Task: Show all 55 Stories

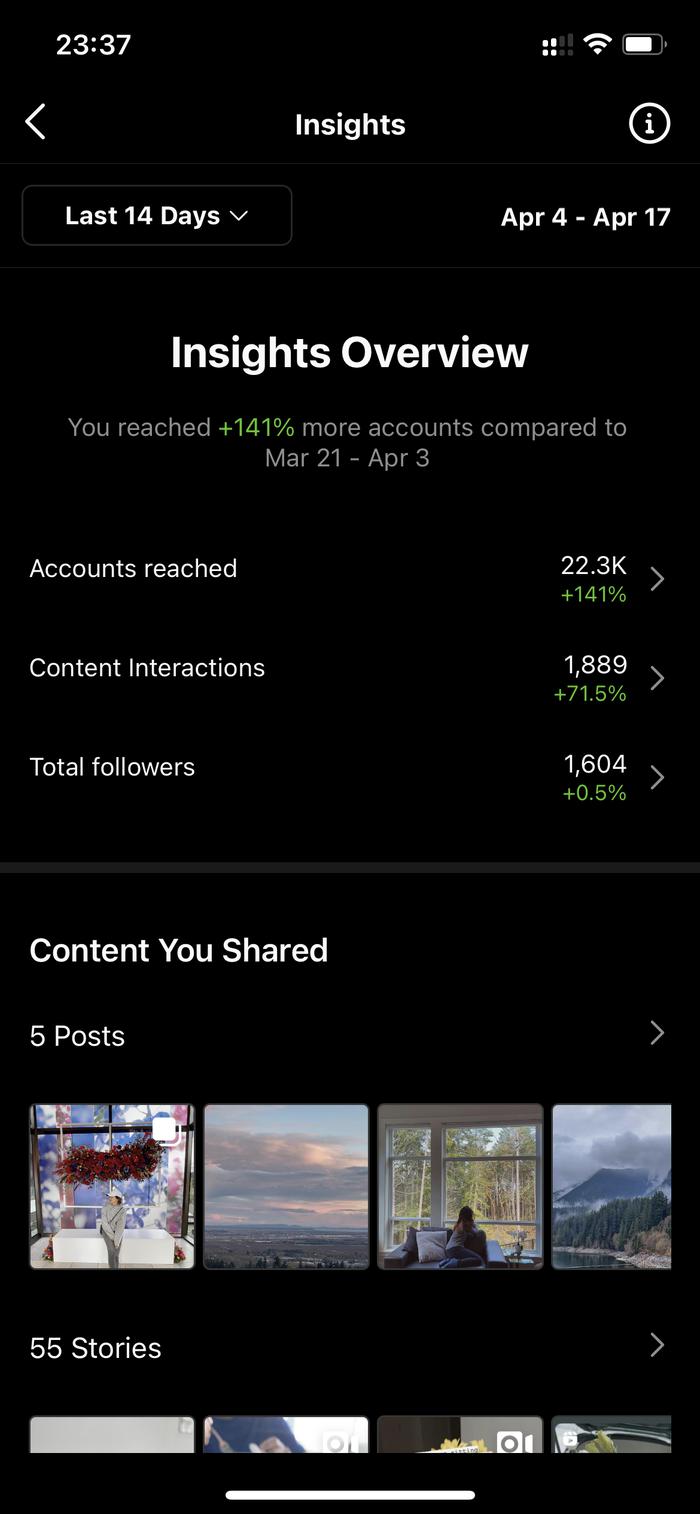Action: 349,1347
